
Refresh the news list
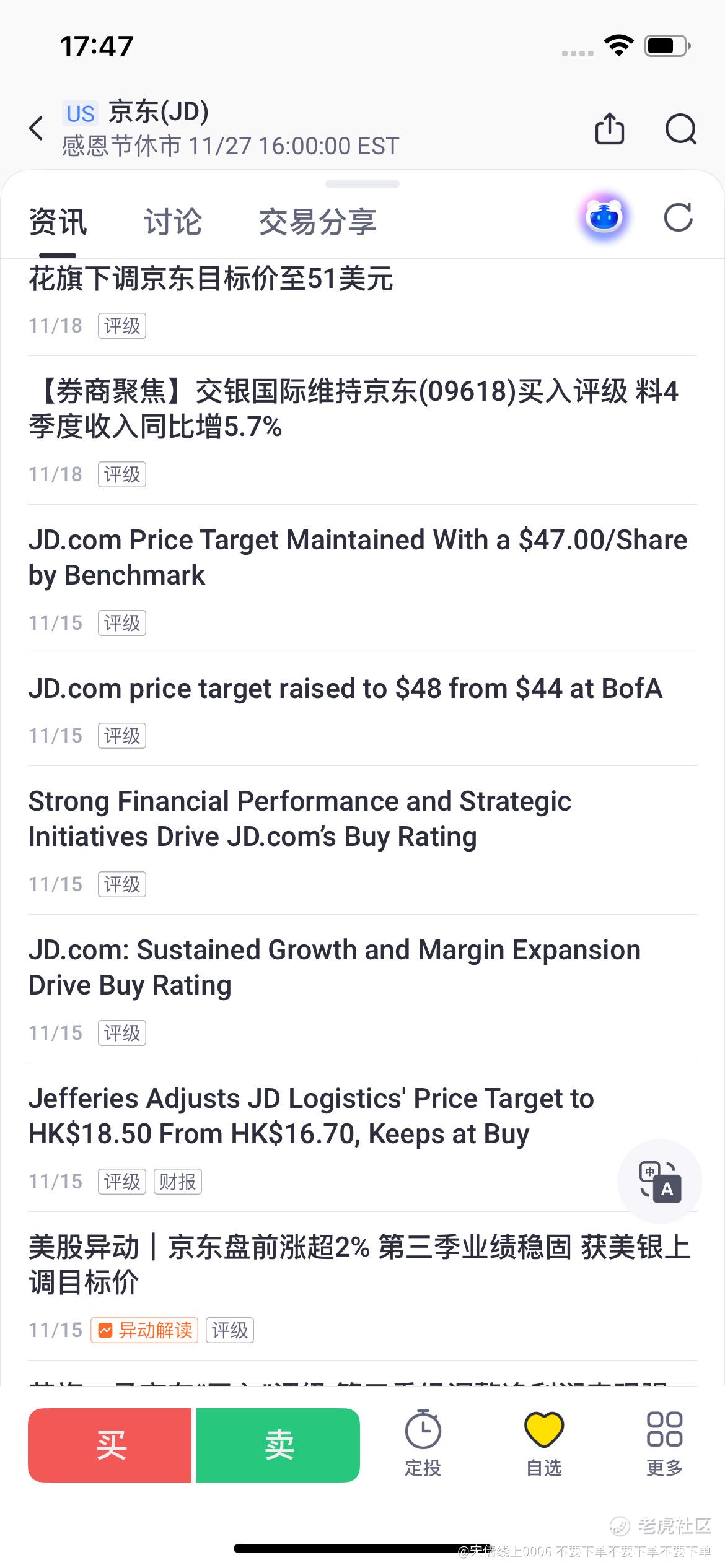pos(678,217)
